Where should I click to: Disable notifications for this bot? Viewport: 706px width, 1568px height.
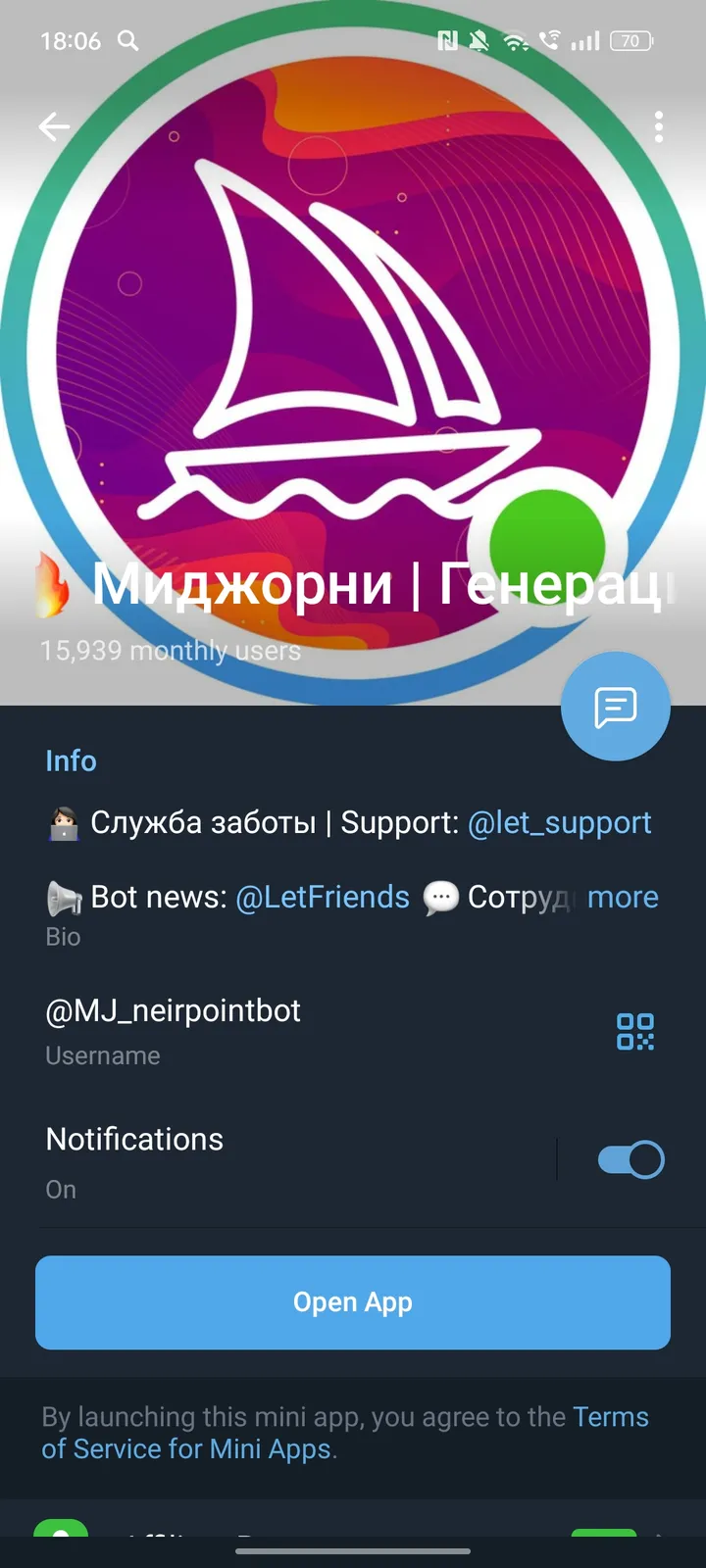coord(629,1158)
